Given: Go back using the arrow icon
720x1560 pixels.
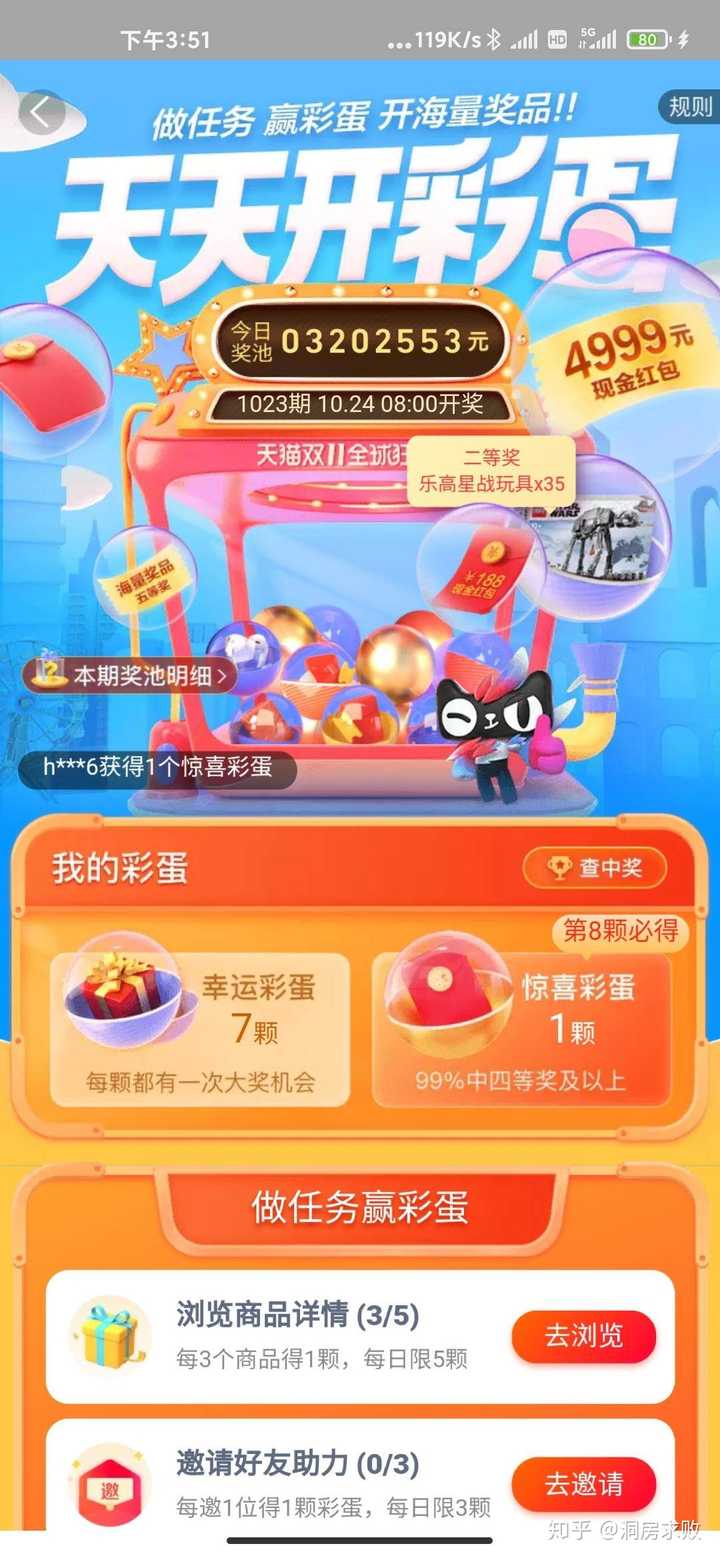Looking at the screenshot, I should point(41,113).
